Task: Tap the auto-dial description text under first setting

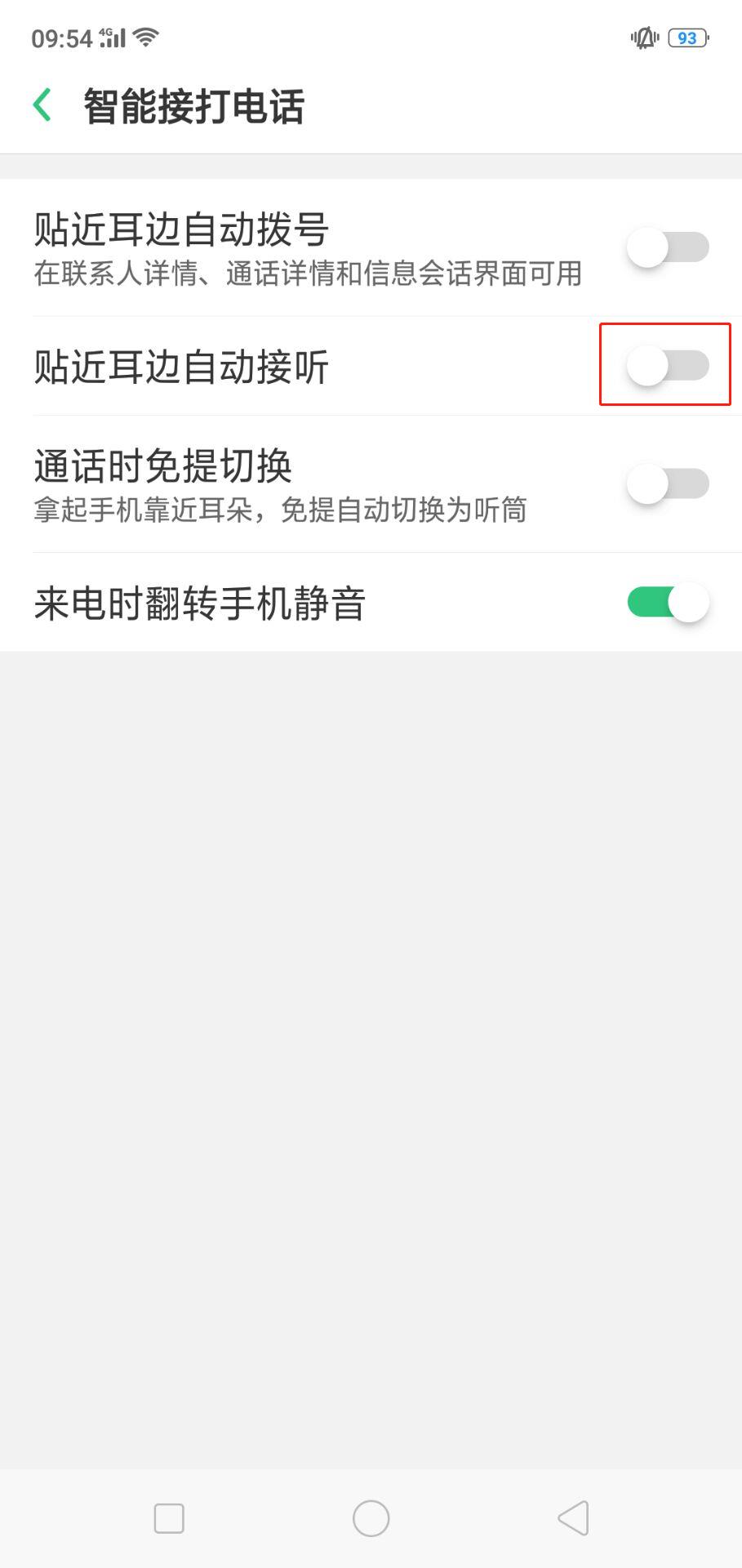Action: tap(308, 275)
